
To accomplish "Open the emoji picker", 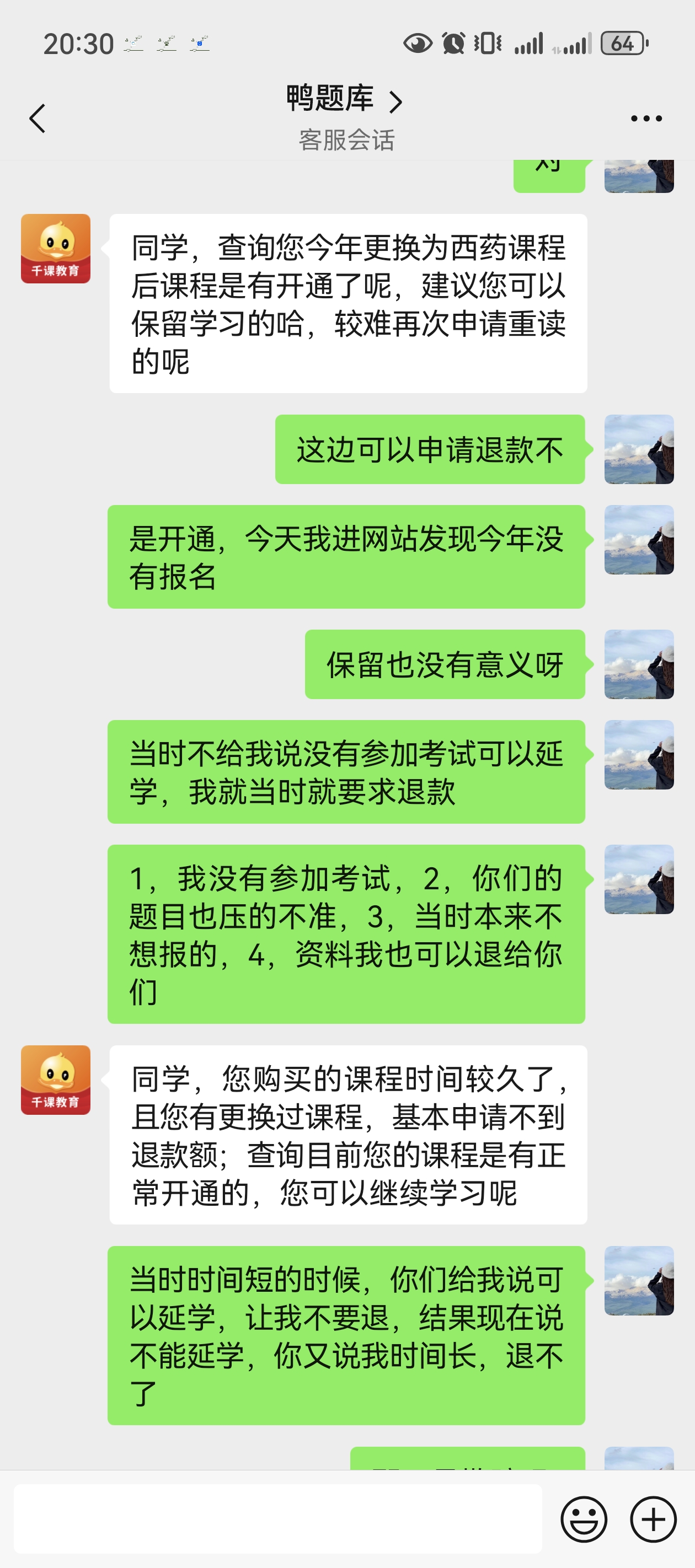I will coord(584,1519).
